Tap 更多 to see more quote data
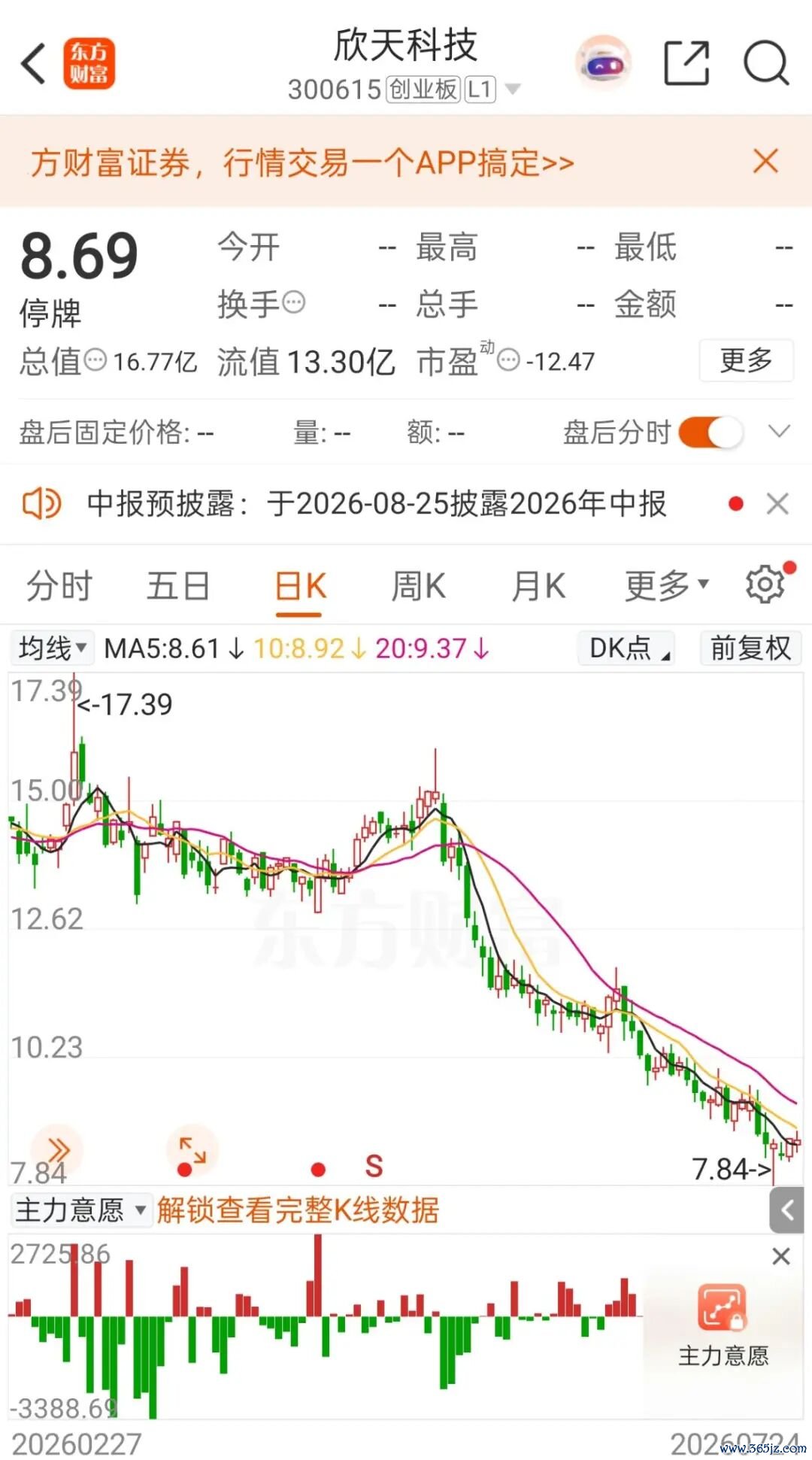The width and height of the screenshot is (812, 1460). [x=746, y=360]
